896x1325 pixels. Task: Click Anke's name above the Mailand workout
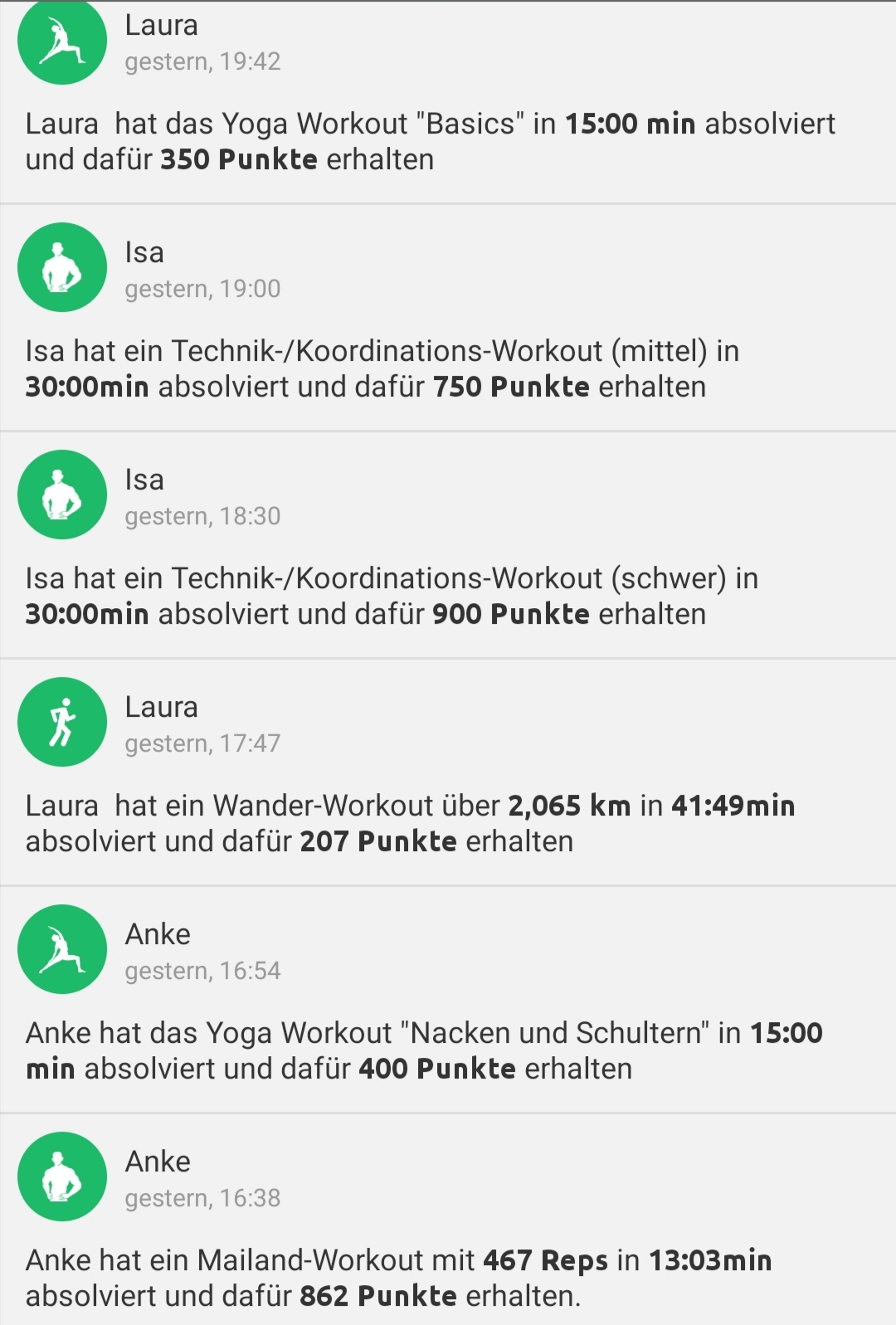[158, 1161]
